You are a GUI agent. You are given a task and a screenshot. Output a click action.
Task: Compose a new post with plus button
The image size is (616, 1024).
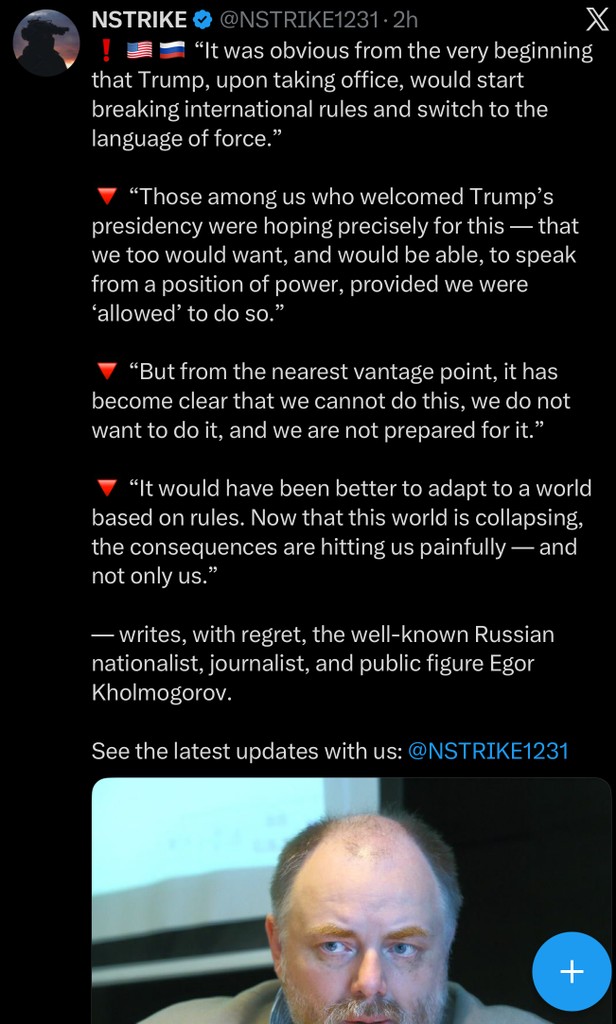point(571,971)
